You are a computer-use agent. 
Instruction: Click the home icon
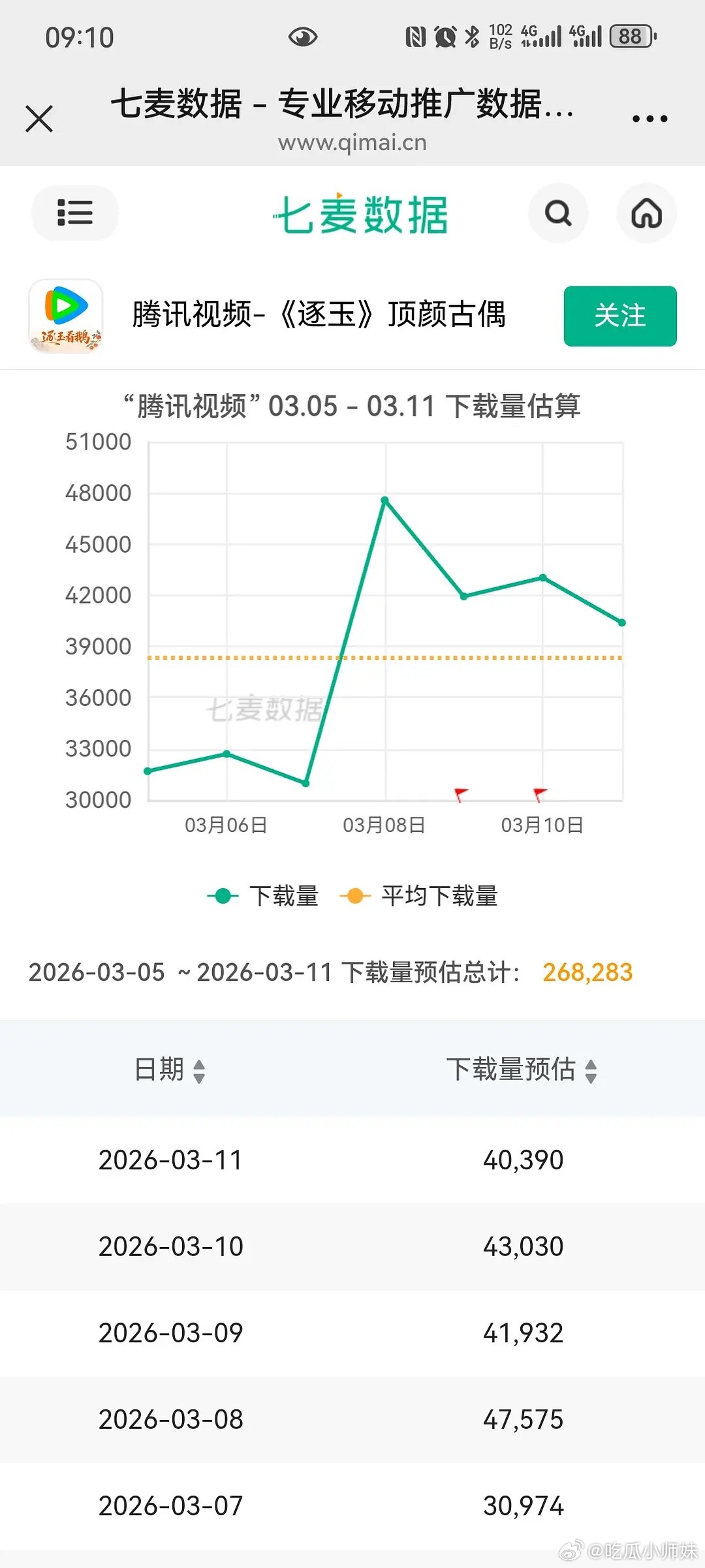pos(646,213)
